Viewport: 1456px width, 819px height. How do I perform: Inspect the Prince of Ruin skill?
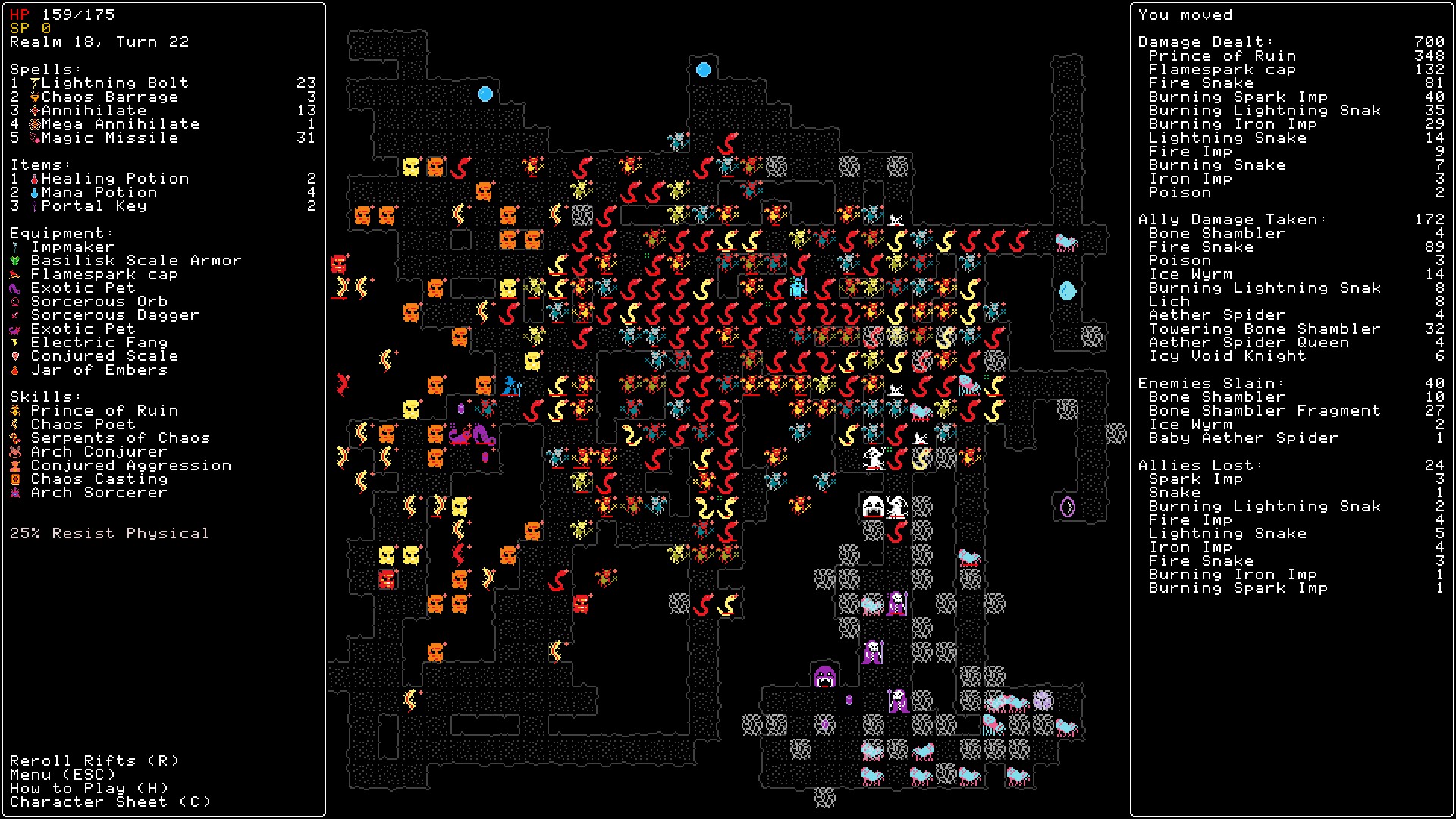[104, 411]
